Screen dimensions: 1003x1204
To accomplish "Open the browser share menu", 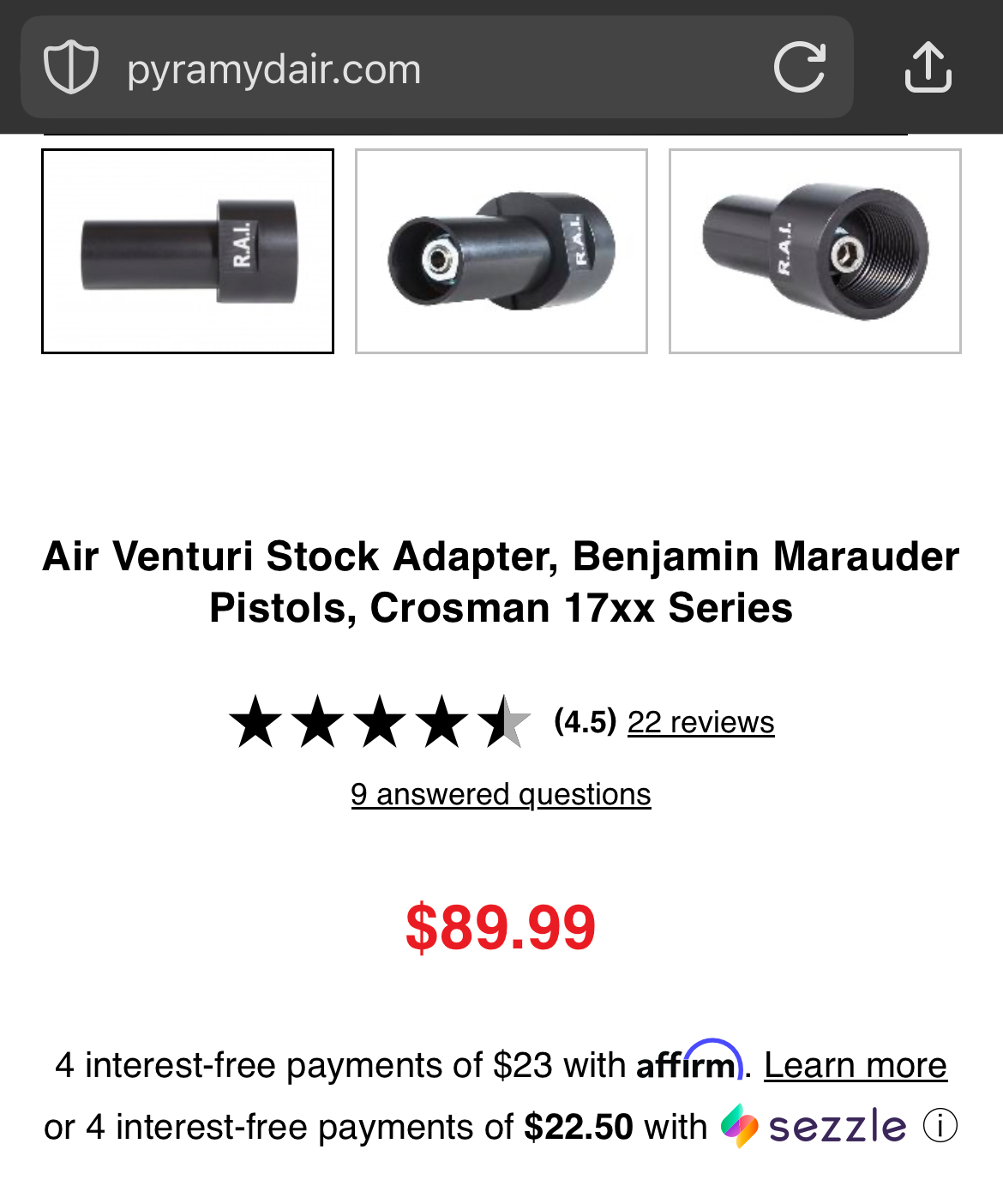I will [x=928, y=67].
